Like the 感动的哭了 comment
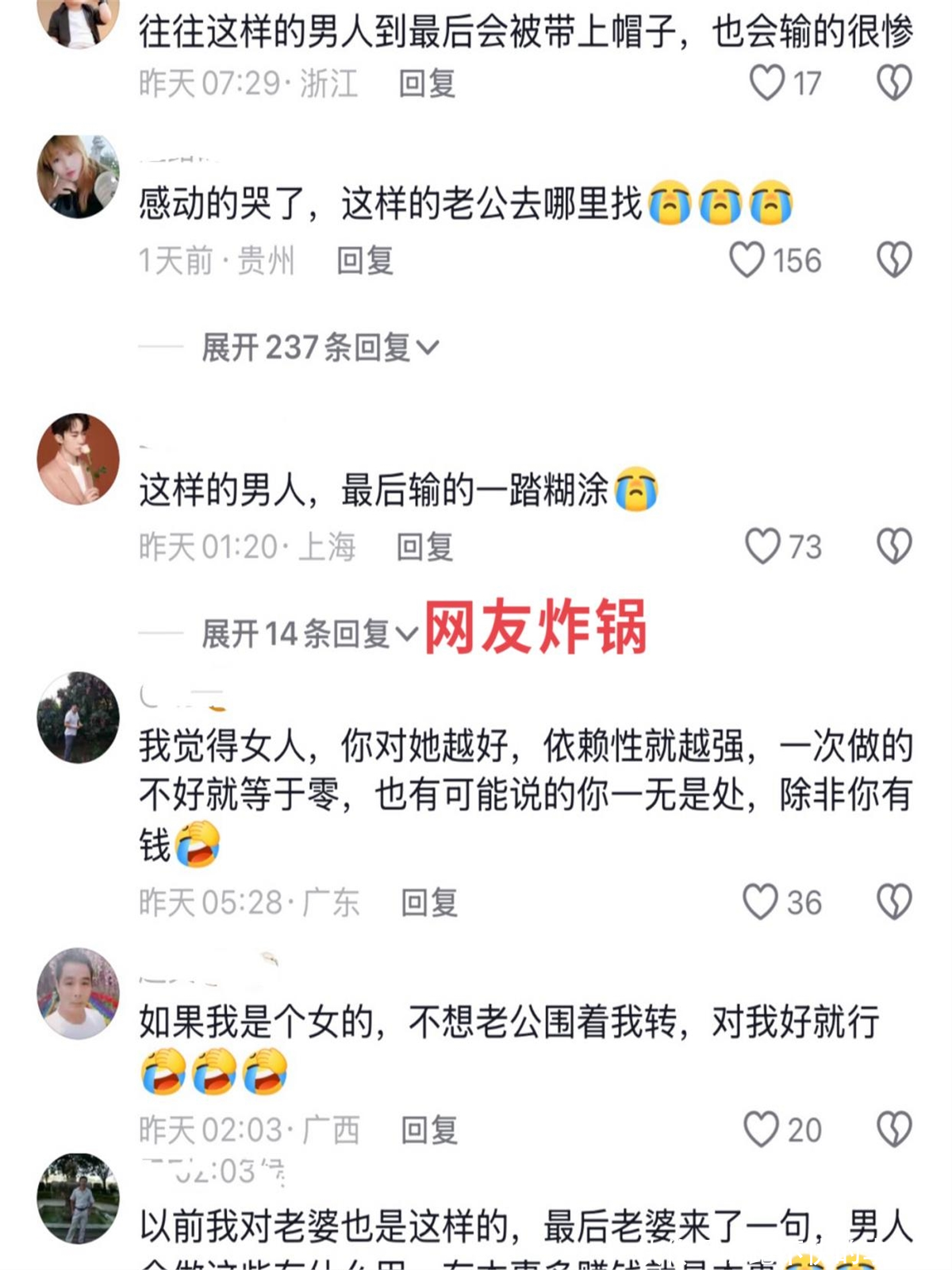952x1270 pixels. pyautogui.click(x=747, y=260)
